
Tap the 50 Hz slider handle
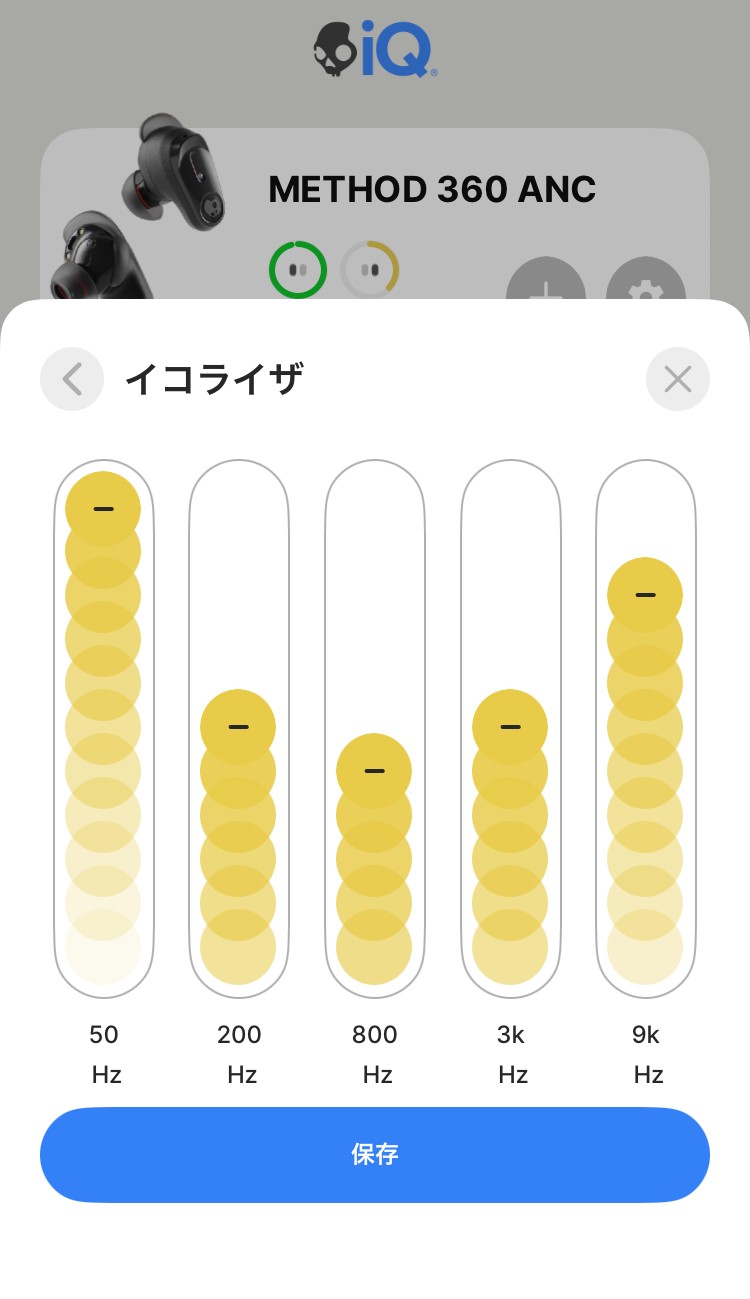(x=104, y=508)
